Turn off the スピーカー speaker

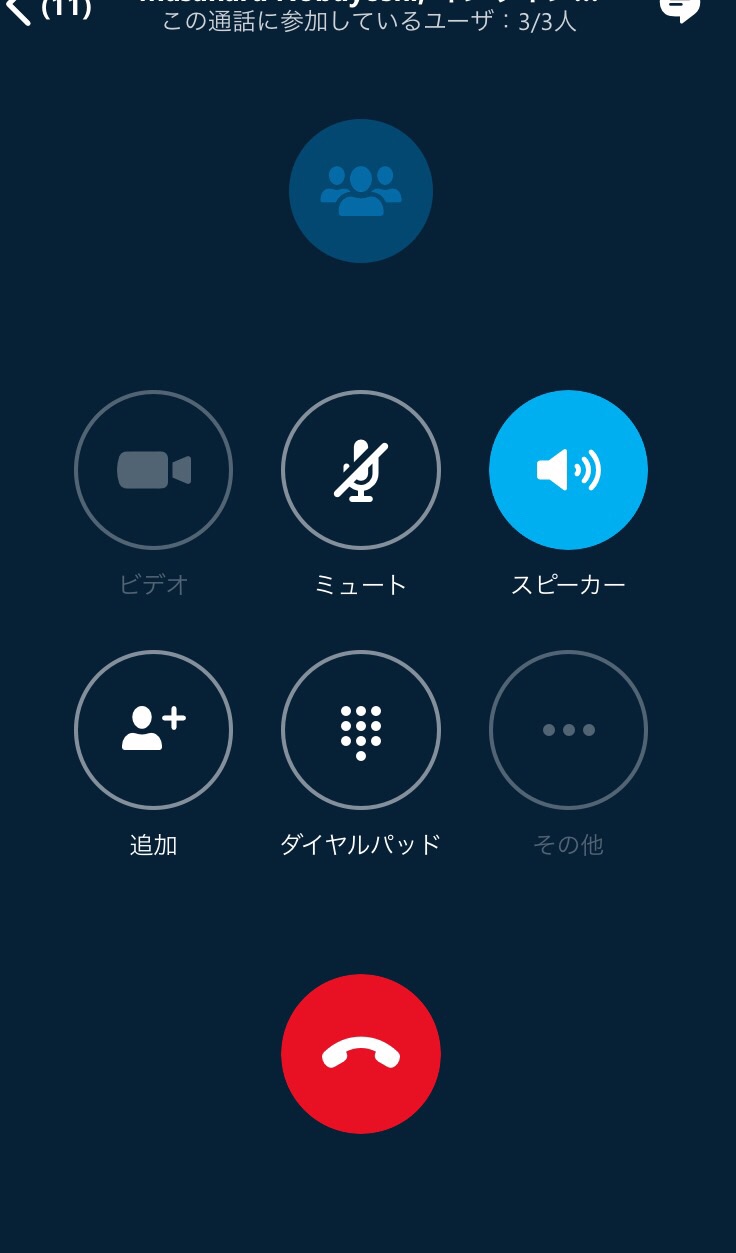click(x=568, y=470)
